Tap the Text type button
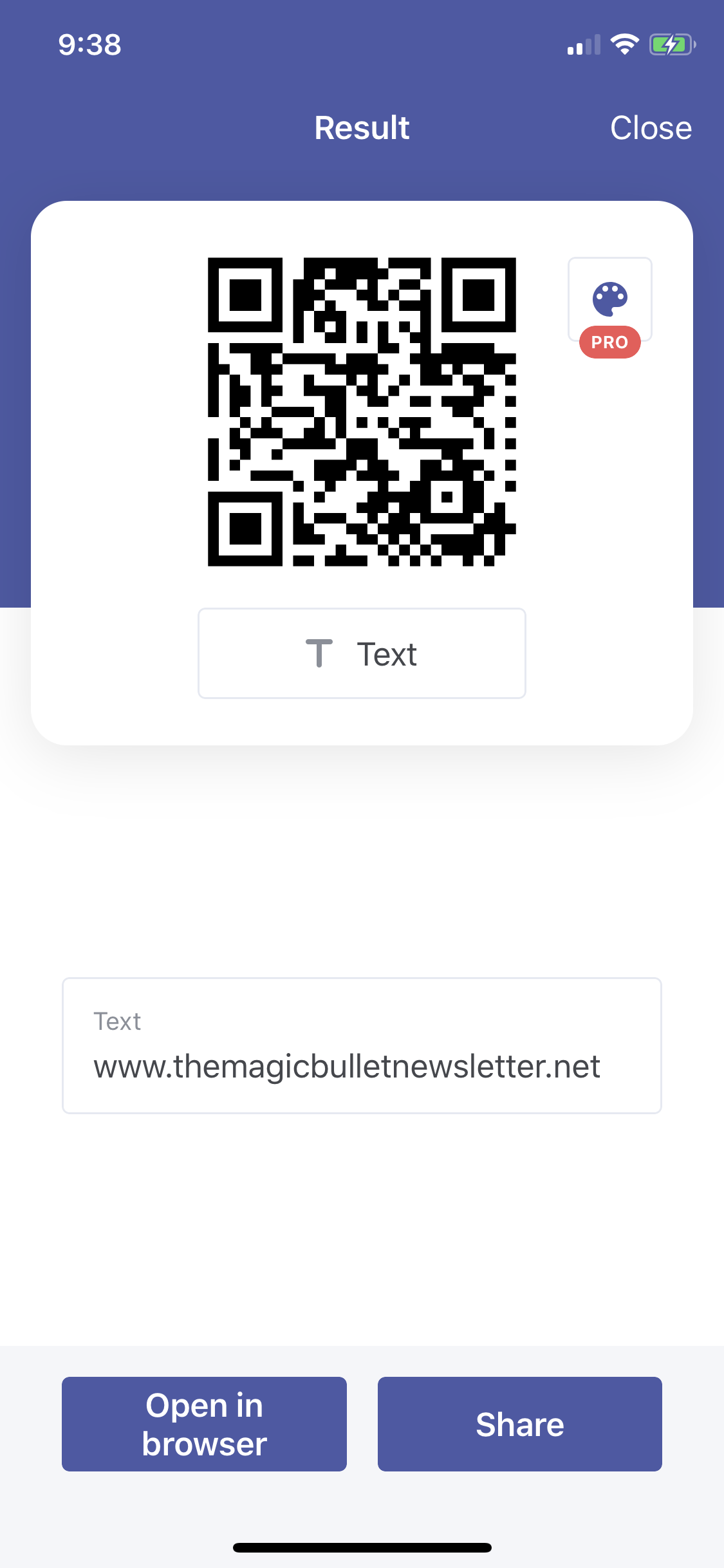 pyautogui.click(x=362, y=653)
